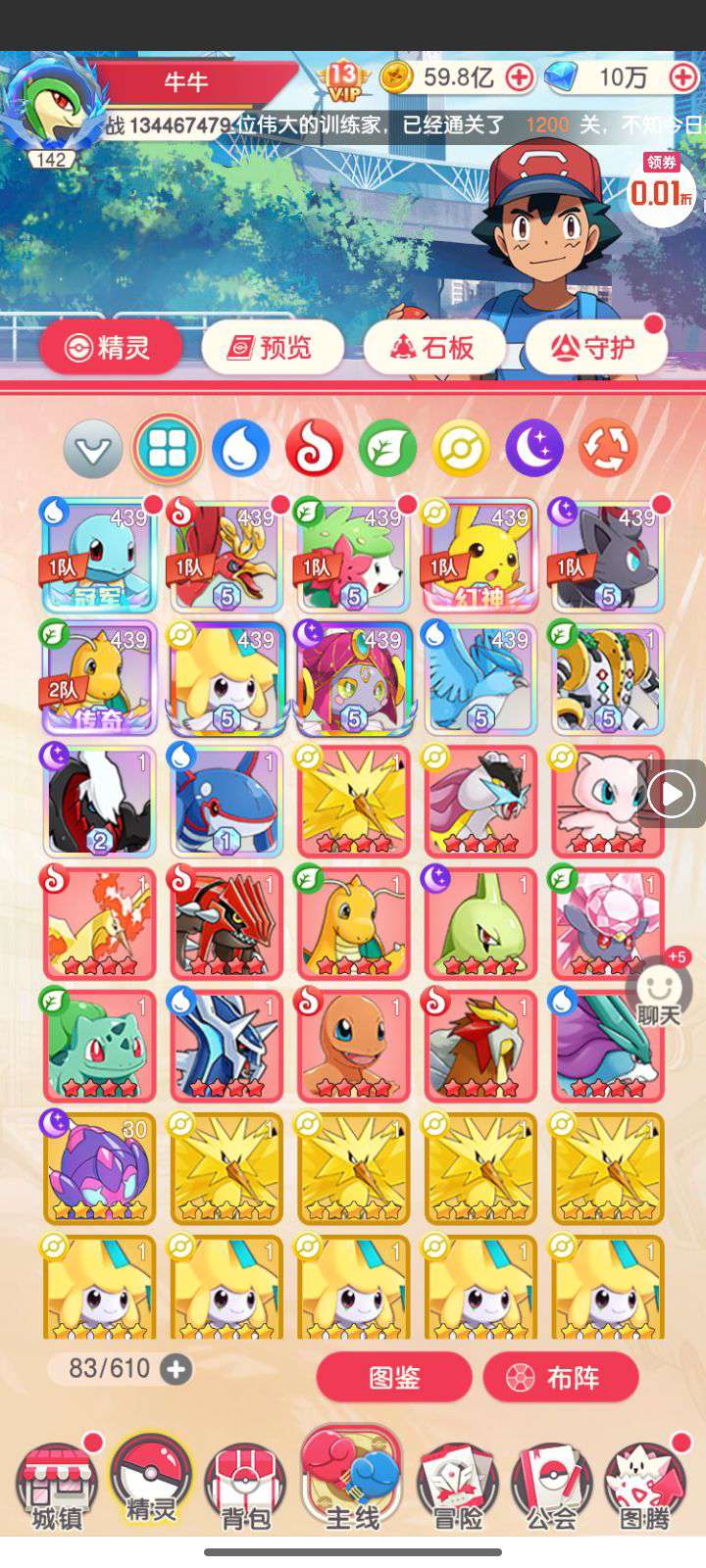Image resolution: width=706 pixels, height=1568 pixels.
Task: Add more gold coins with plus
Action: coord(520,76)
